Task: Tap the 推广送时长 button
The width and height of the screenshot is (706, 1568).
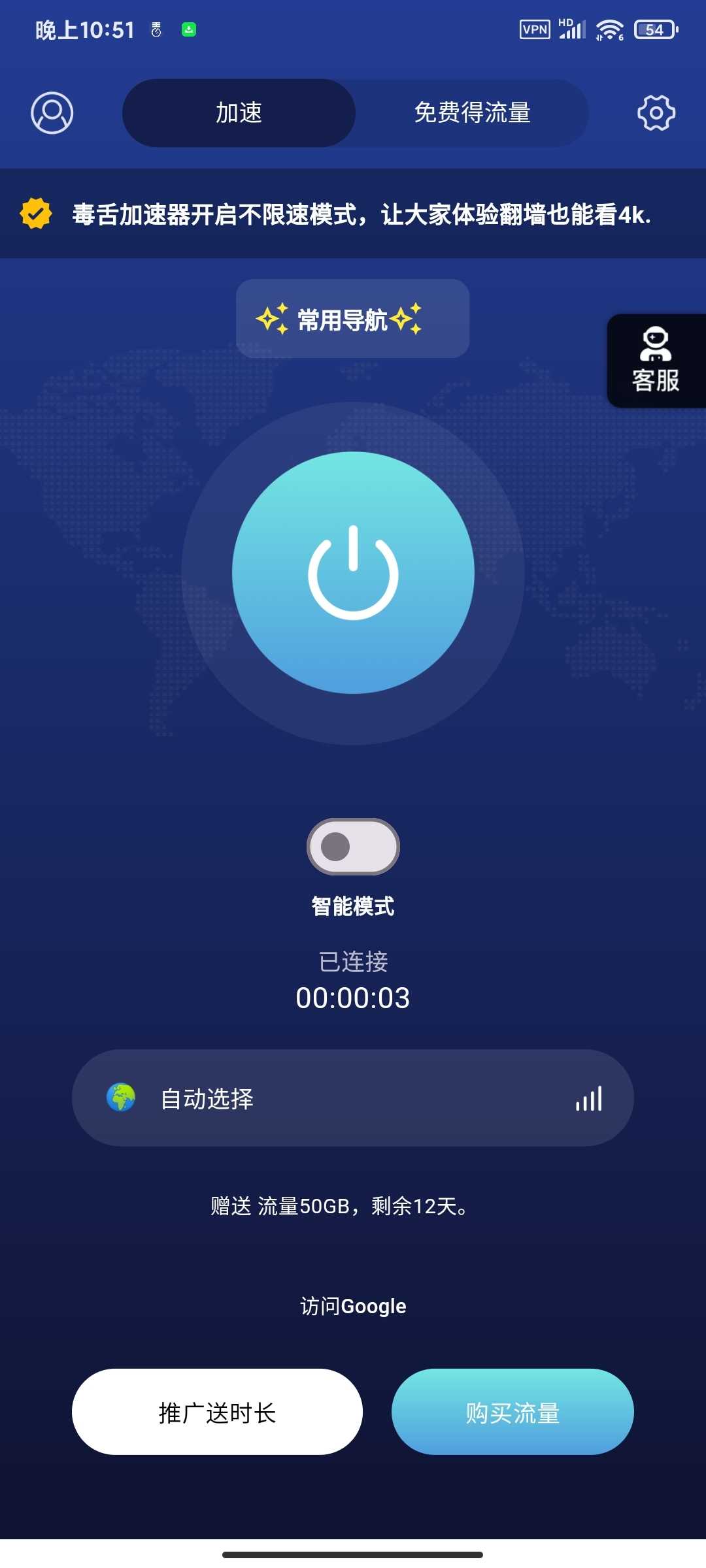Action: coord(217,1413)
